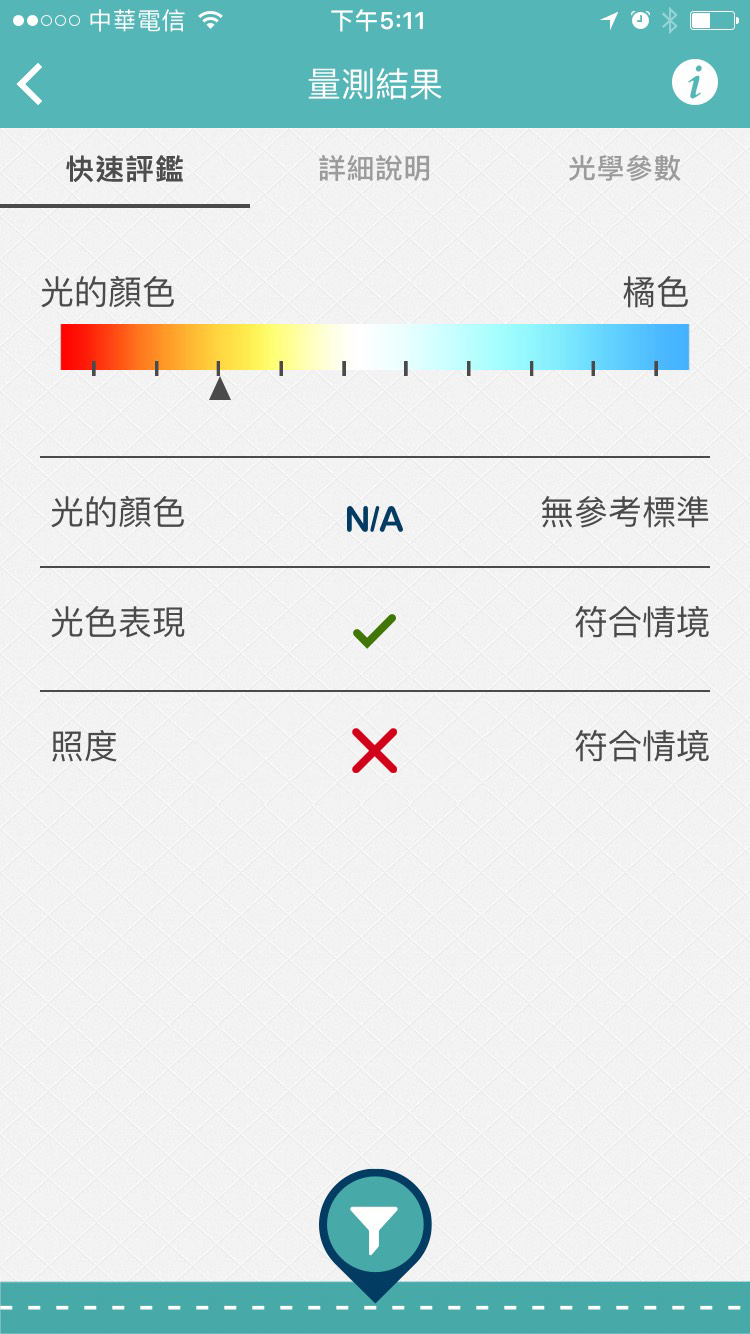Tap the round filter funnel button
Viewport: 750px width, 1334px height.
click(x=375, y=1228)
